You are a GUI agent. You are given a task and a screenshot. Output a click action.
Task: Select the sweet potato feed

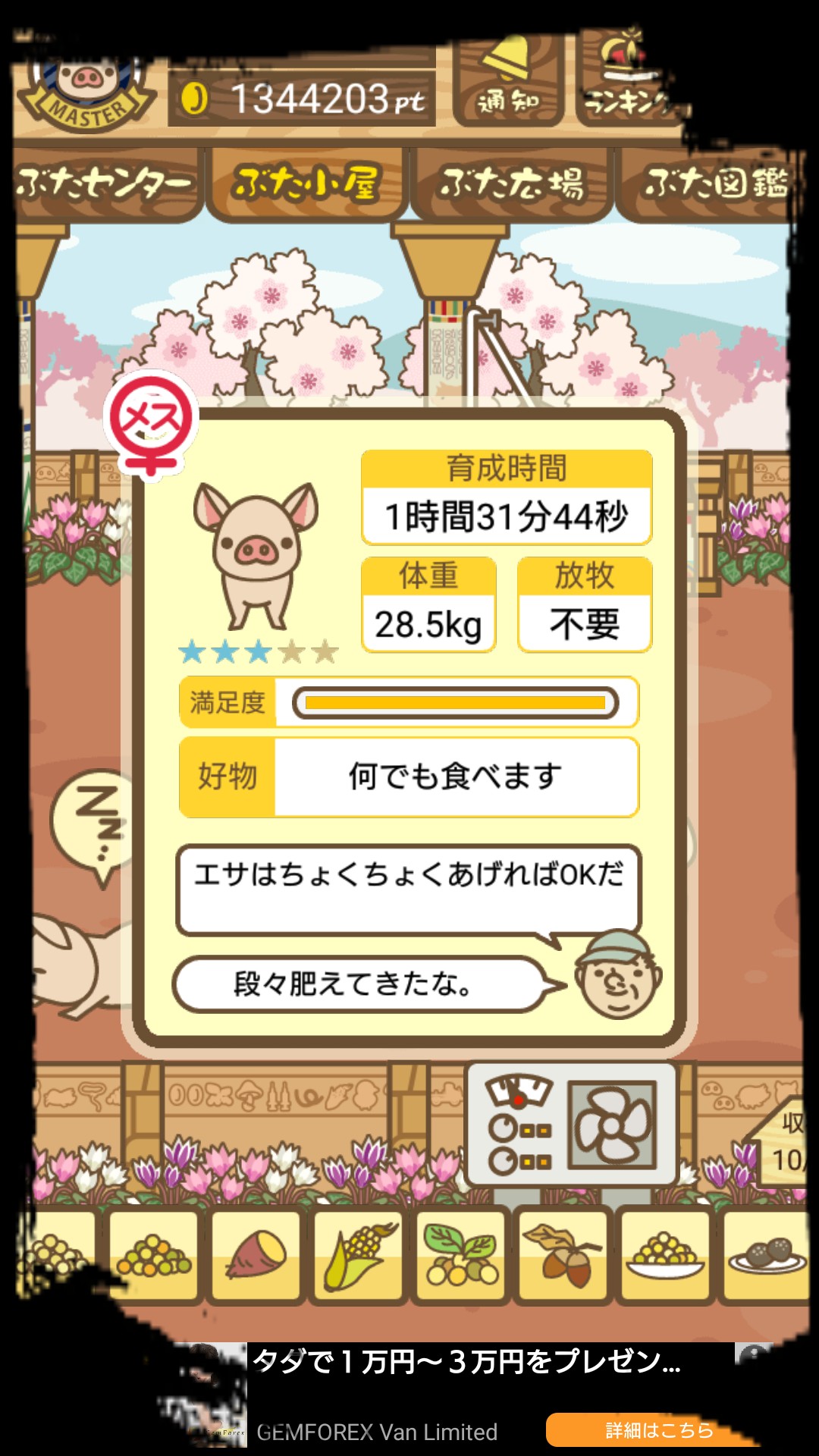point(256,1255)
